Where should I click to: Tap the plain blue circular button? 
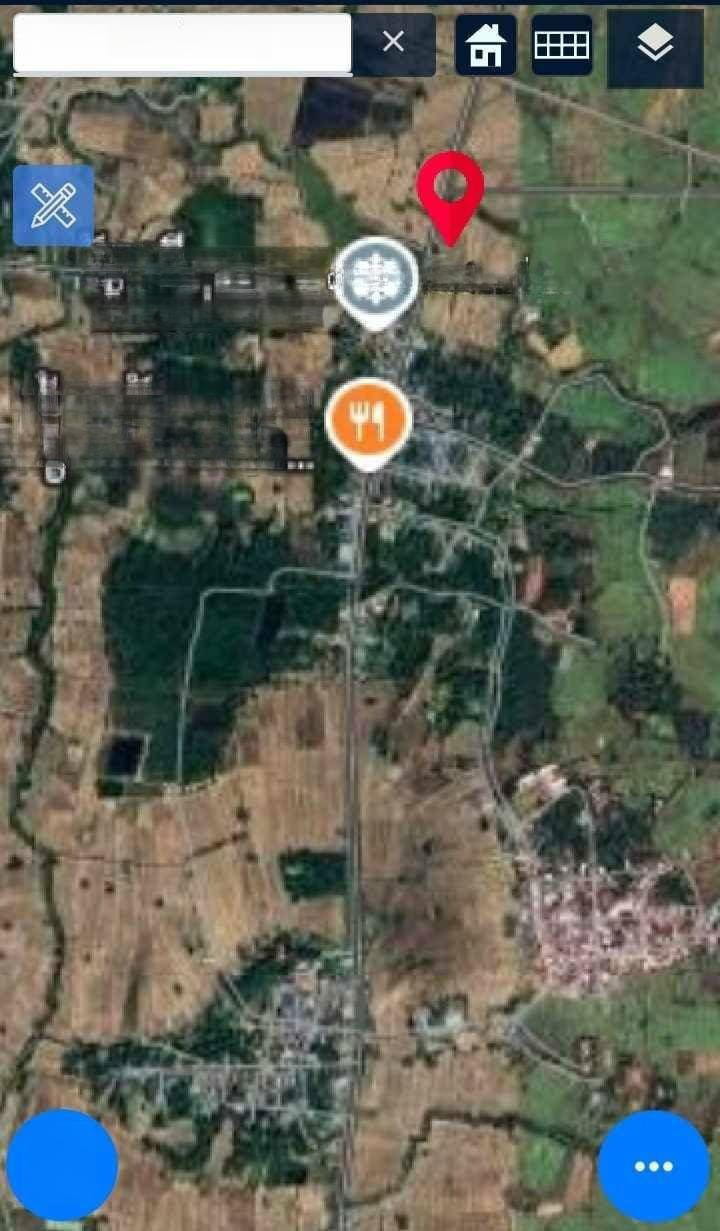click(62, 1165)
